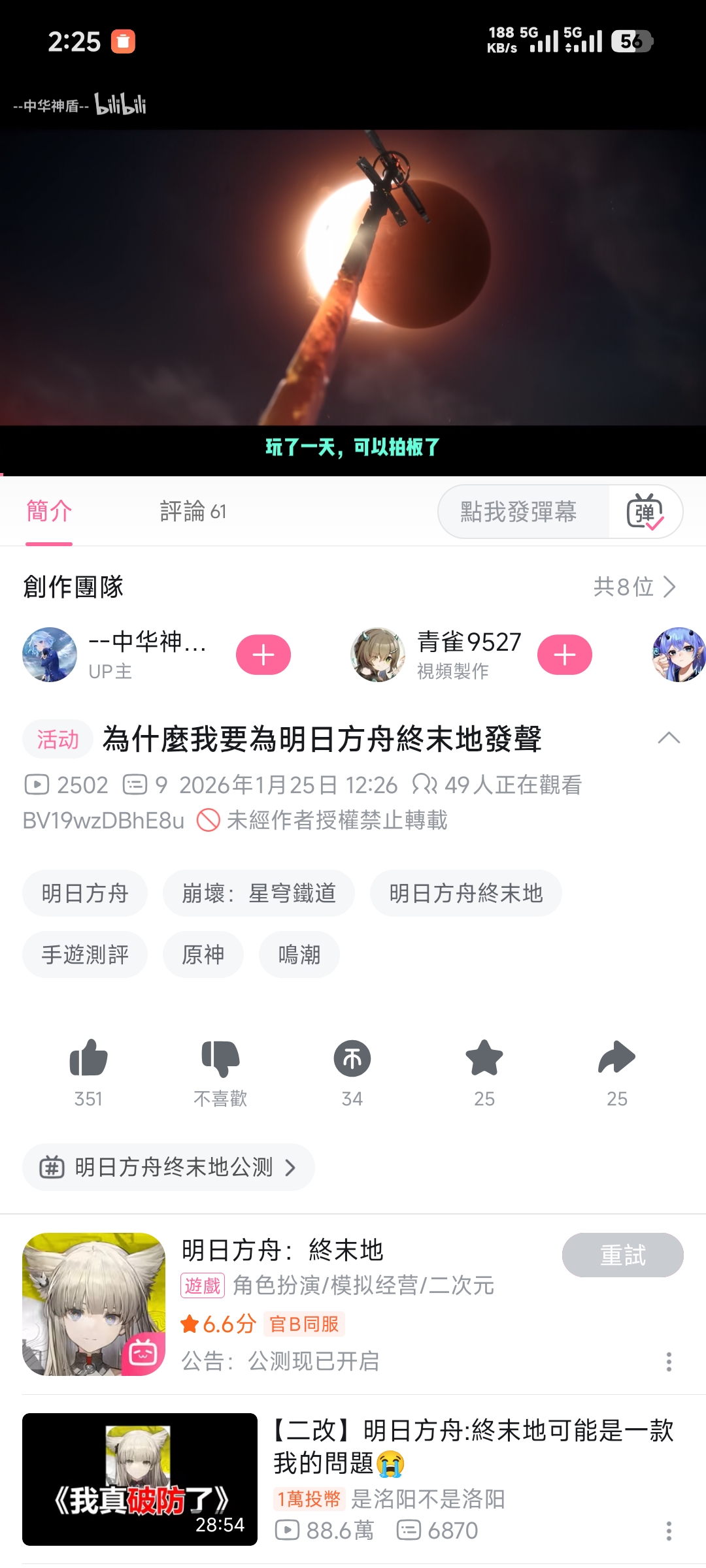Give coins to this video
The width and height of the screenshot is (706, 1568).
[x=352, y=1058]
